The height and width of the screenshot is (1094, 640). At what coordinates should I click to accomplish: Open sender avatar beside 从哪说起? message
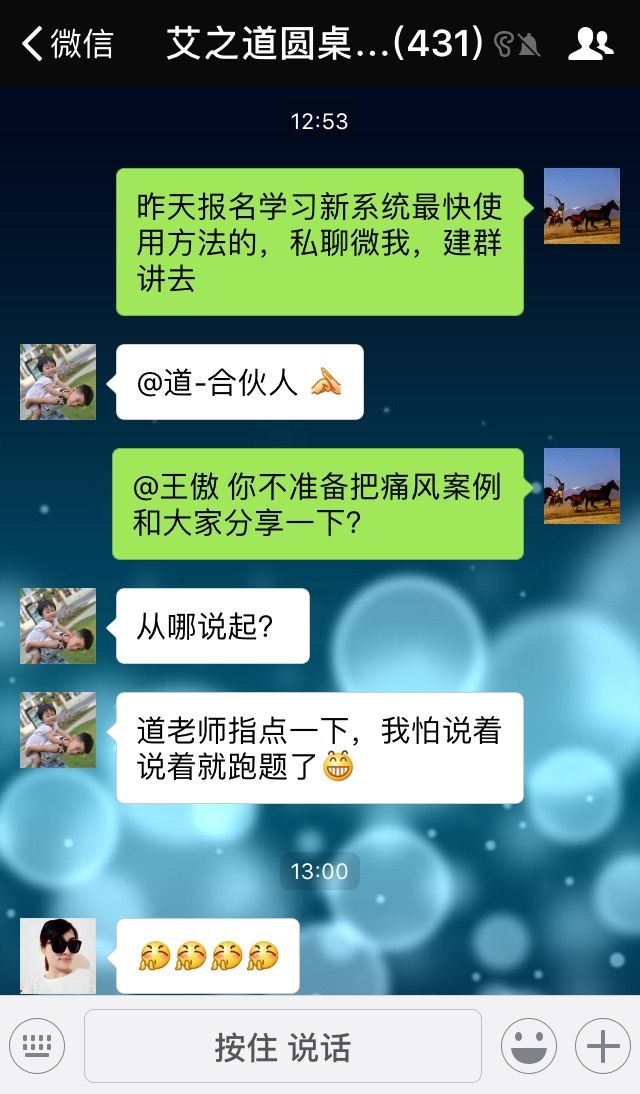58,626
